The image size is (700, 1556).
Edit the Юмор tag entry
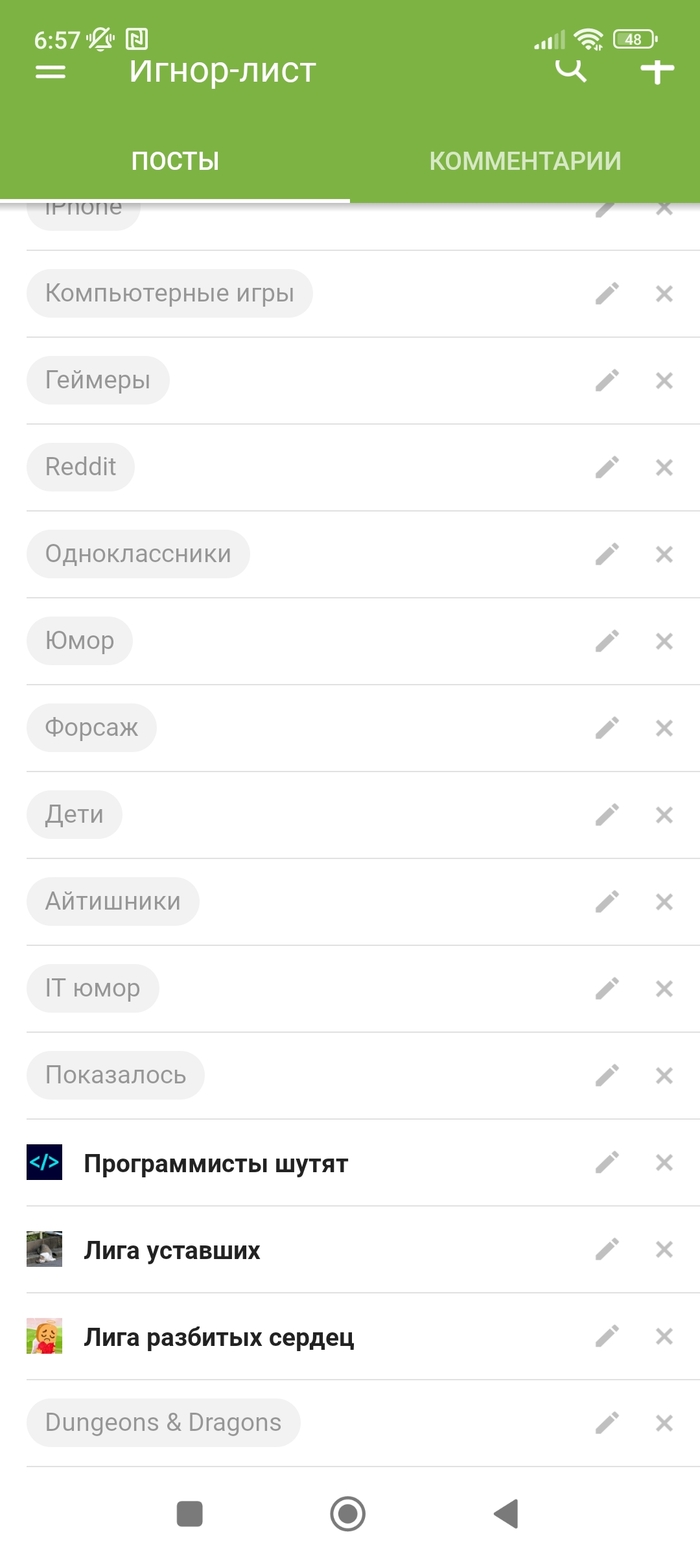coord(607,641)
